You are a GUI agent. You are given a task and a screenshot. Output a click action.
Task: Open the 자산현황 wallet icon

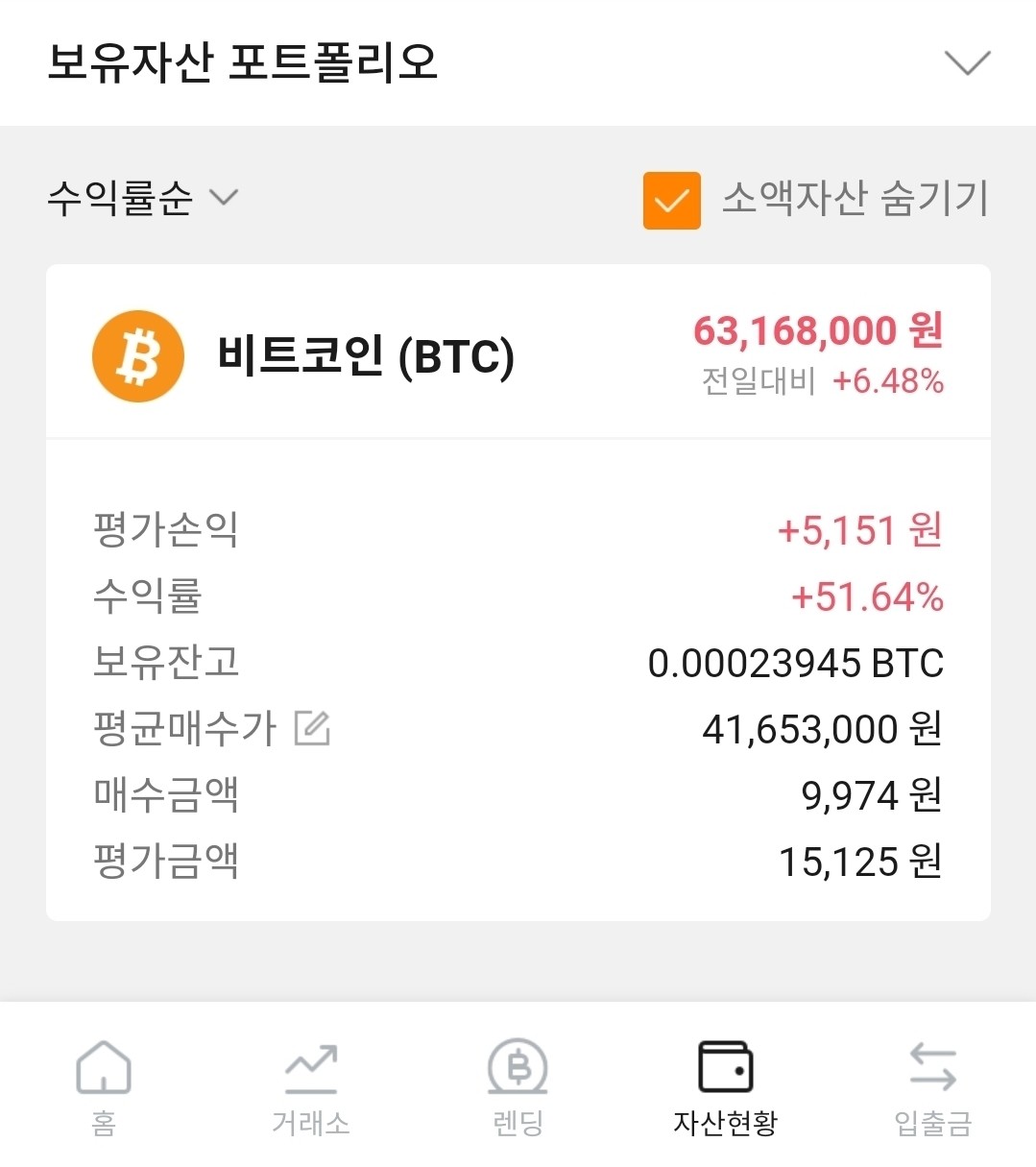[x=725, y=1066]
